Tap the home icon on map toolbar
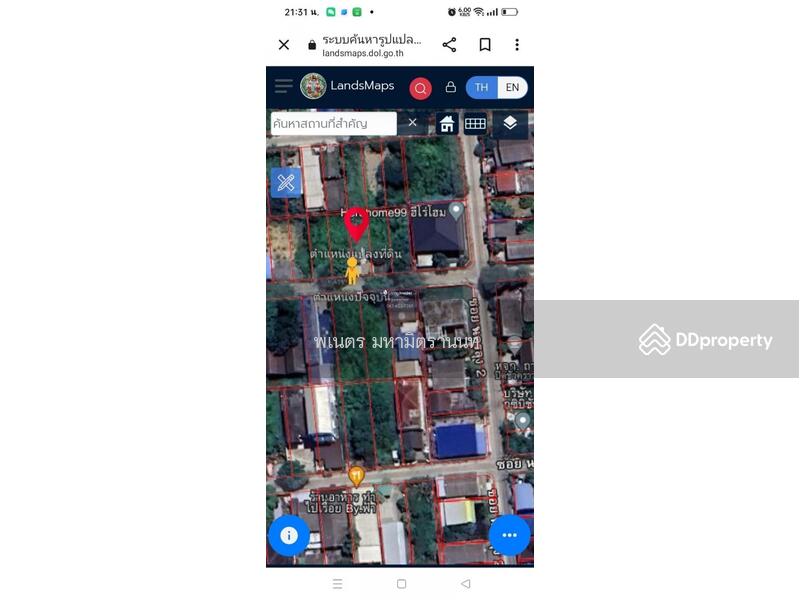800x600 pixels. (x=447, y=124)
